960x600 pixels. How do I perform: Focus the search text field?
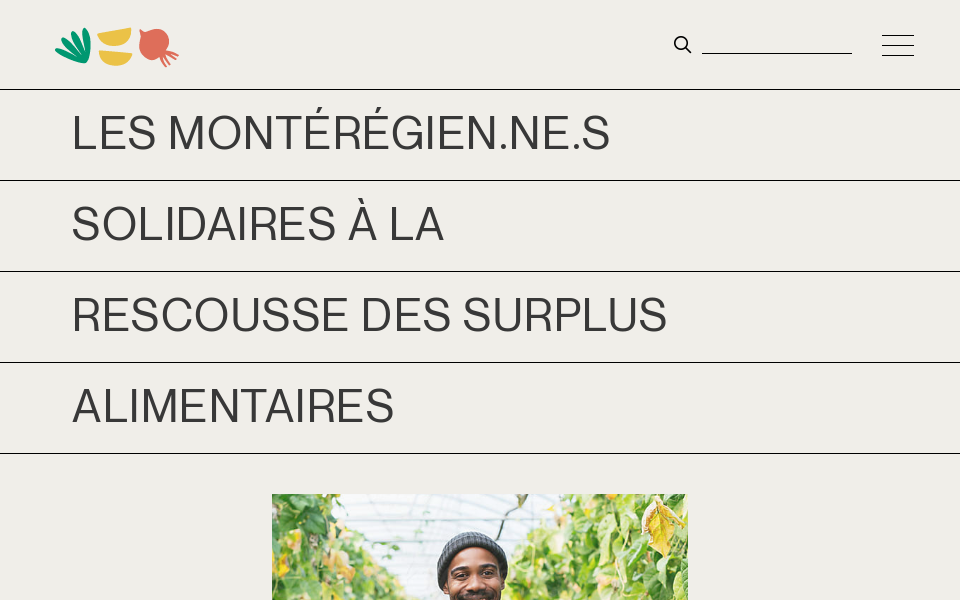coord(776,44)
